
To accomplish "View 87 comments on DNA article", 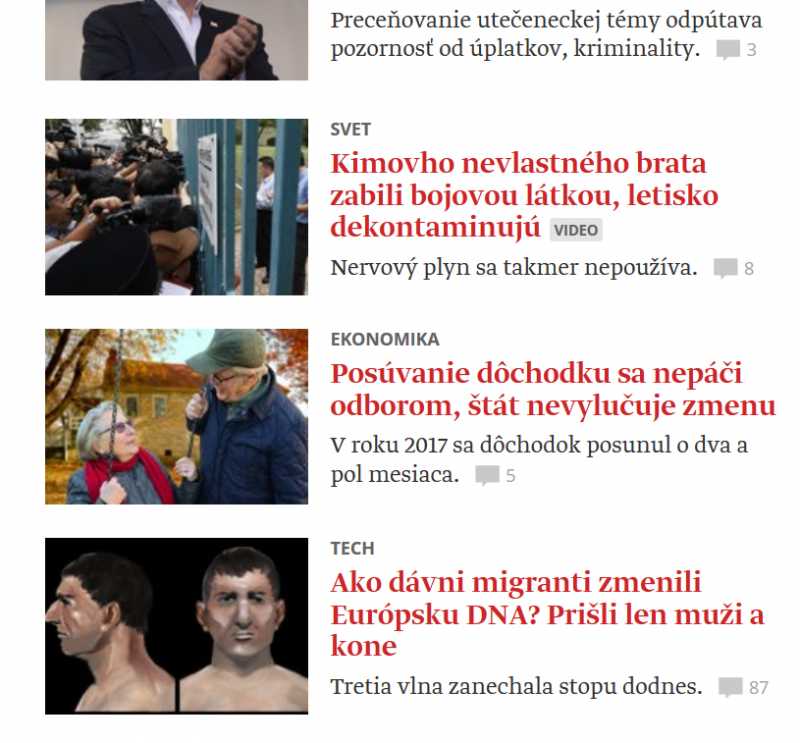I will (x=743, y=687).
